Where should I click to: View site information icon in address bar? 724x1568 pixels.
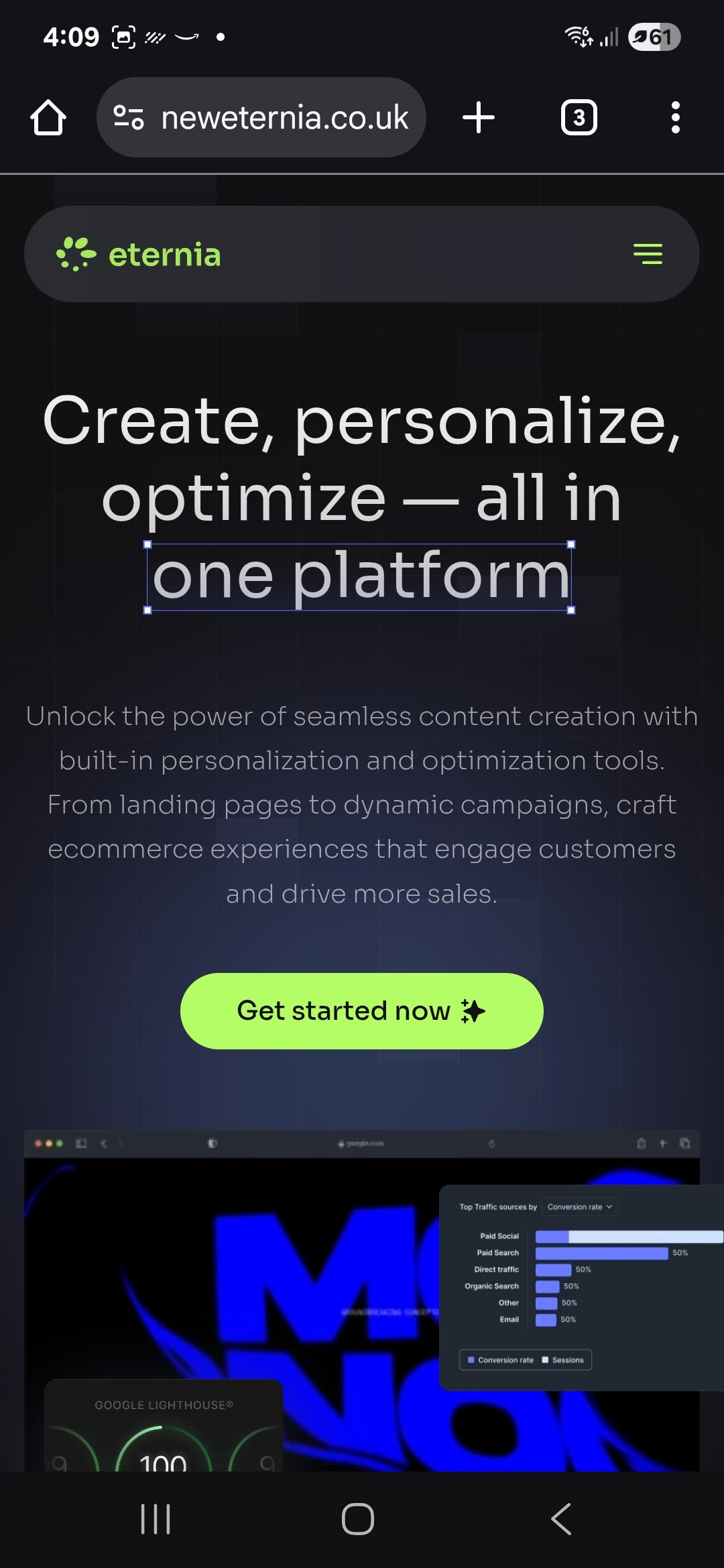[128, 118]
